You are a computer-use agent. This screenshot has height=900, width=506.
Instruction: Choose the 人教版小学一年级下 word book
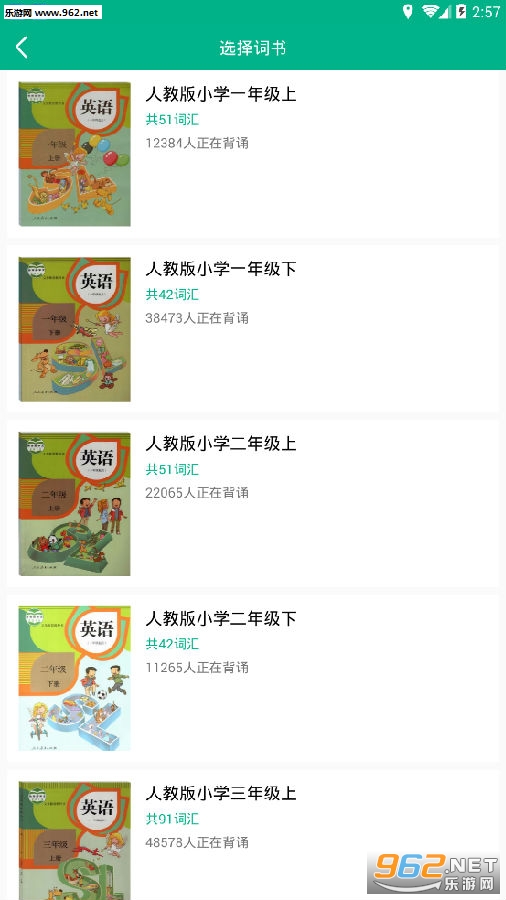point(253,329)
